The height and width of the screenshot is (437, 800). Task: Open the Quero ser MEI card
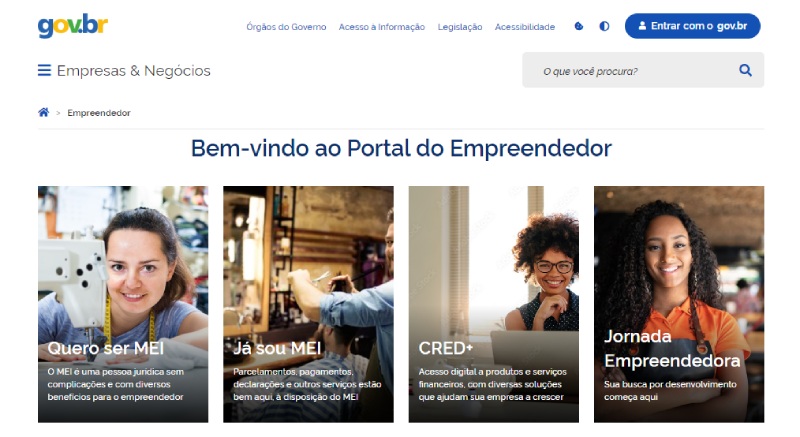pyautogui.click(x=123, y=304)
